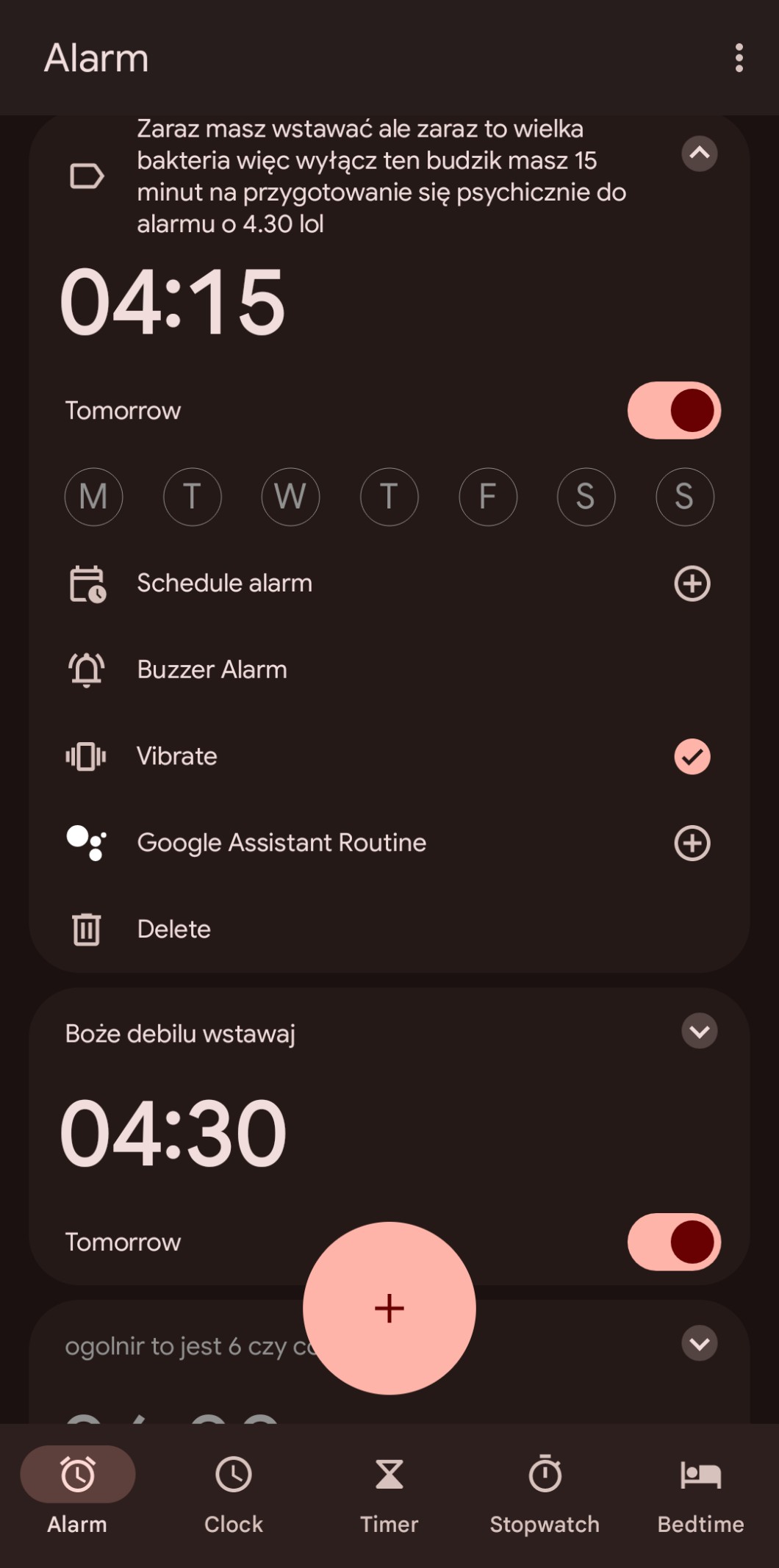Disable the 04:30 alarm

pos(673,1242)
